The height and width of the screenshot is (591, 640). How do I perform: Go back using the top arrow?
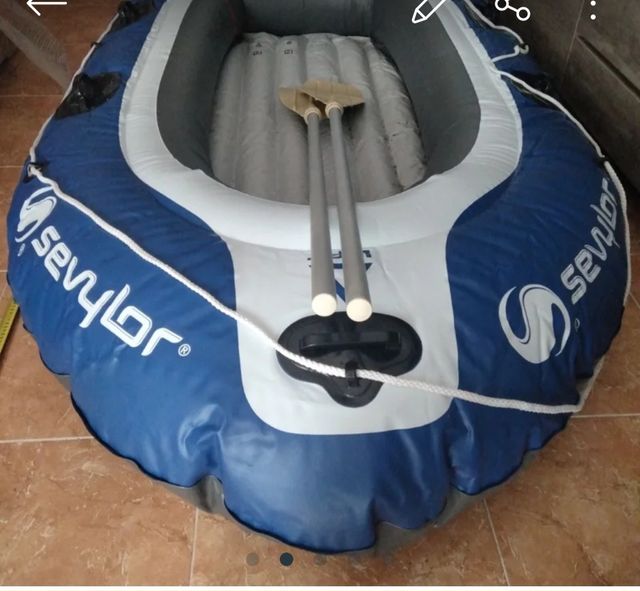[x=44, y=6]
